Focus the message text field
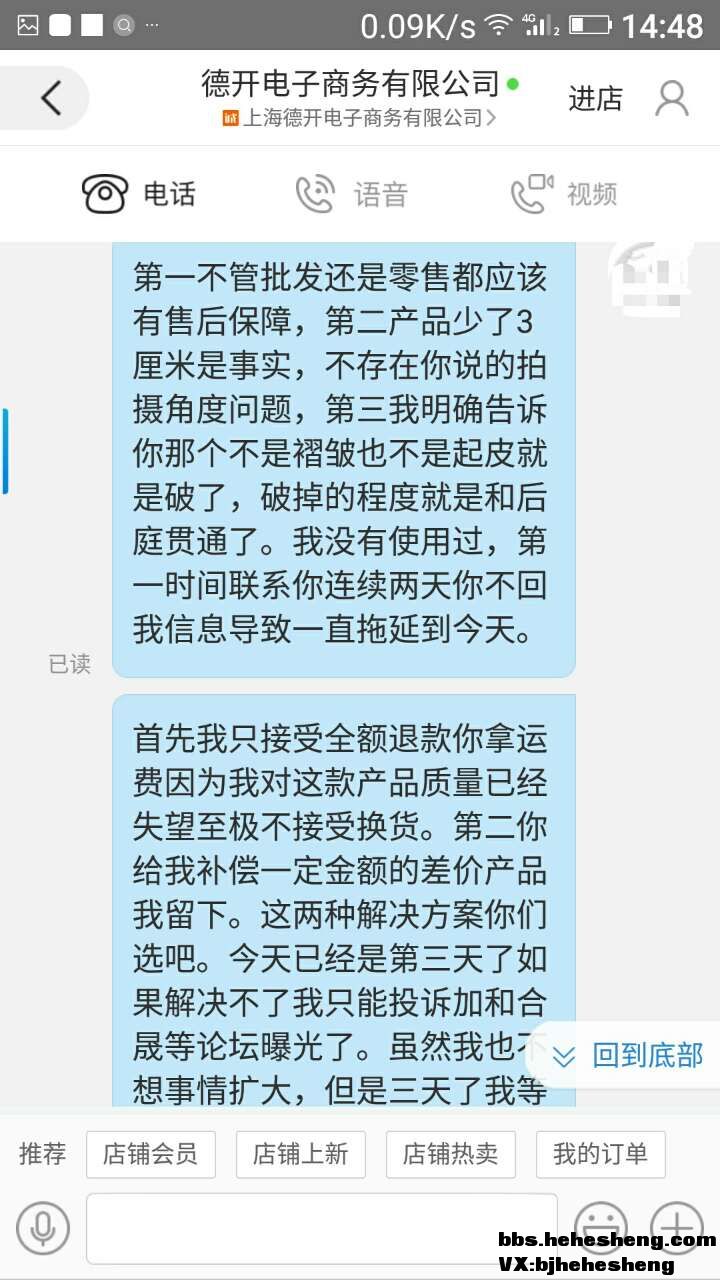This screenshot has height=1280, width=720. (x=320, y=1228)
